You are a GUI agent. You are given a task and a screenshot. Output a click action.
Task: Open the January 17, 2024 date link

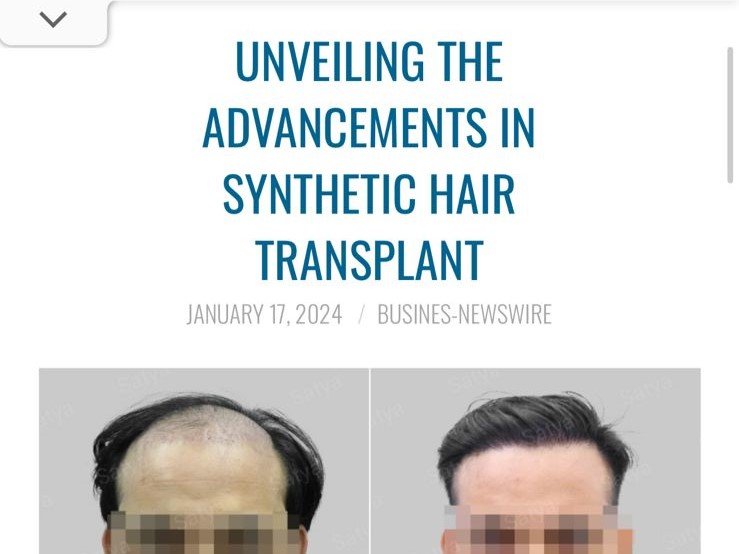(x=264, y=314)
